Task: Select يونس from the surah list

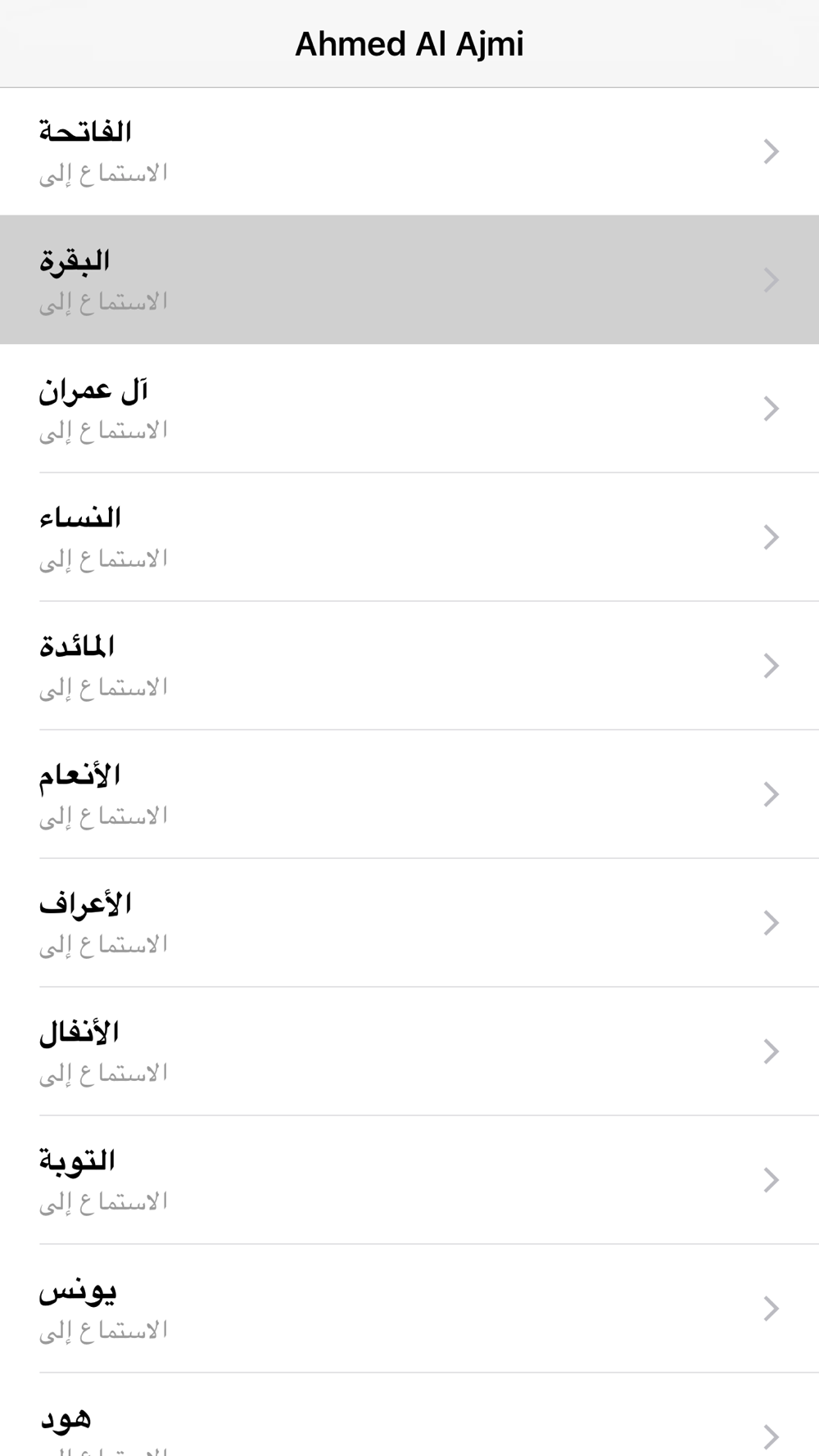Action: click(409, 1309)
